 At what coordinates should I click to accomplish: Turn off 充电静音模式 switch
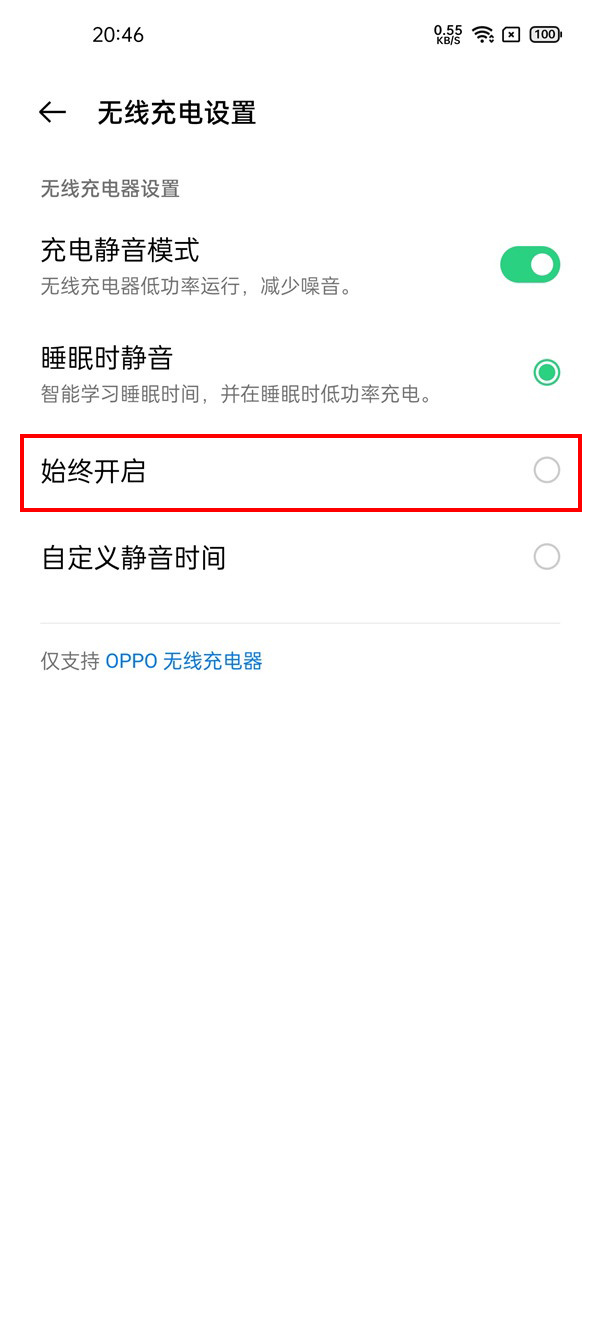click(530, 265)
